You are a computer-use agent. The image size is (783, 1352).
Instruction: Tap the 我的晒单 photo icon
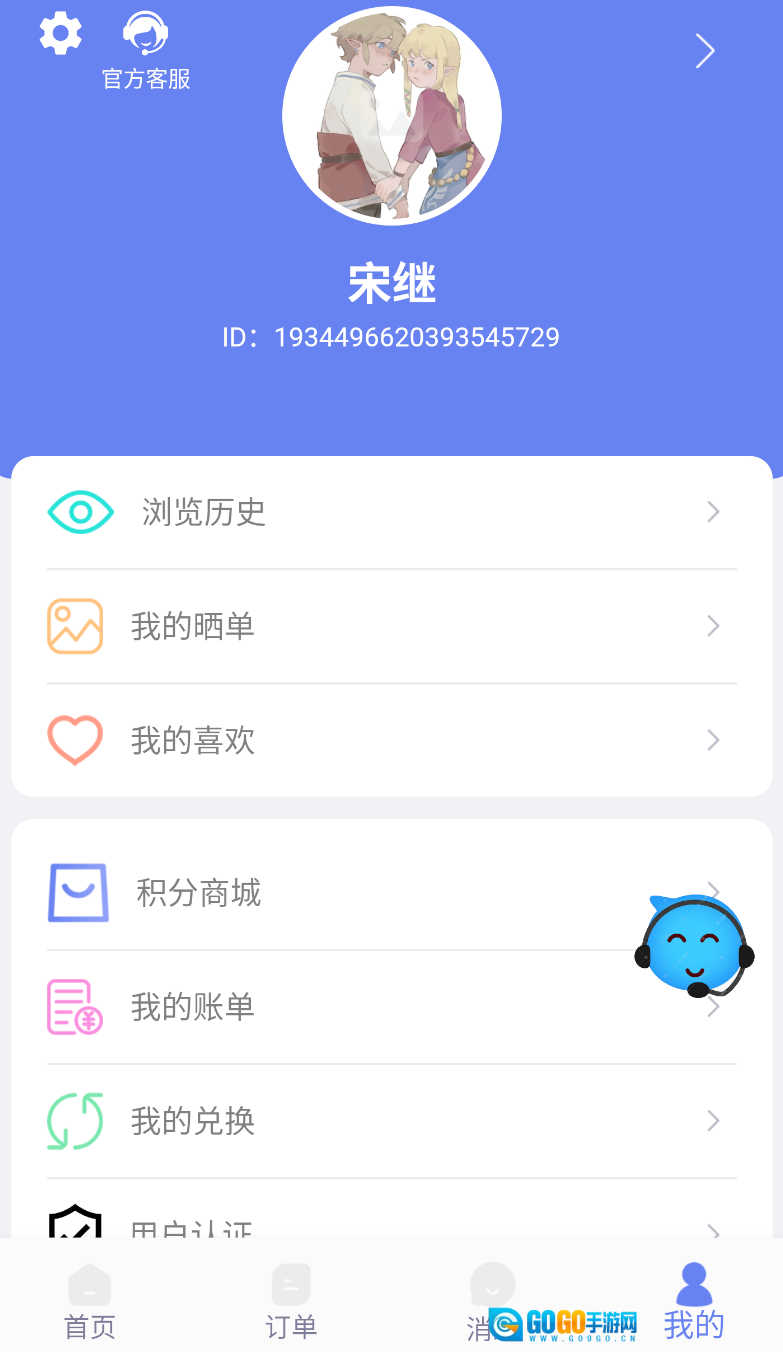[x=75, y=626]
